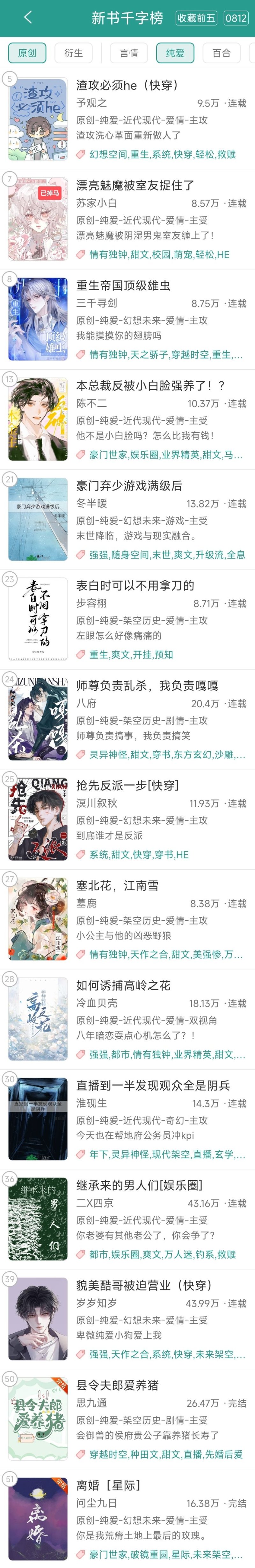Go back using the header arrow

click(27, 18)
